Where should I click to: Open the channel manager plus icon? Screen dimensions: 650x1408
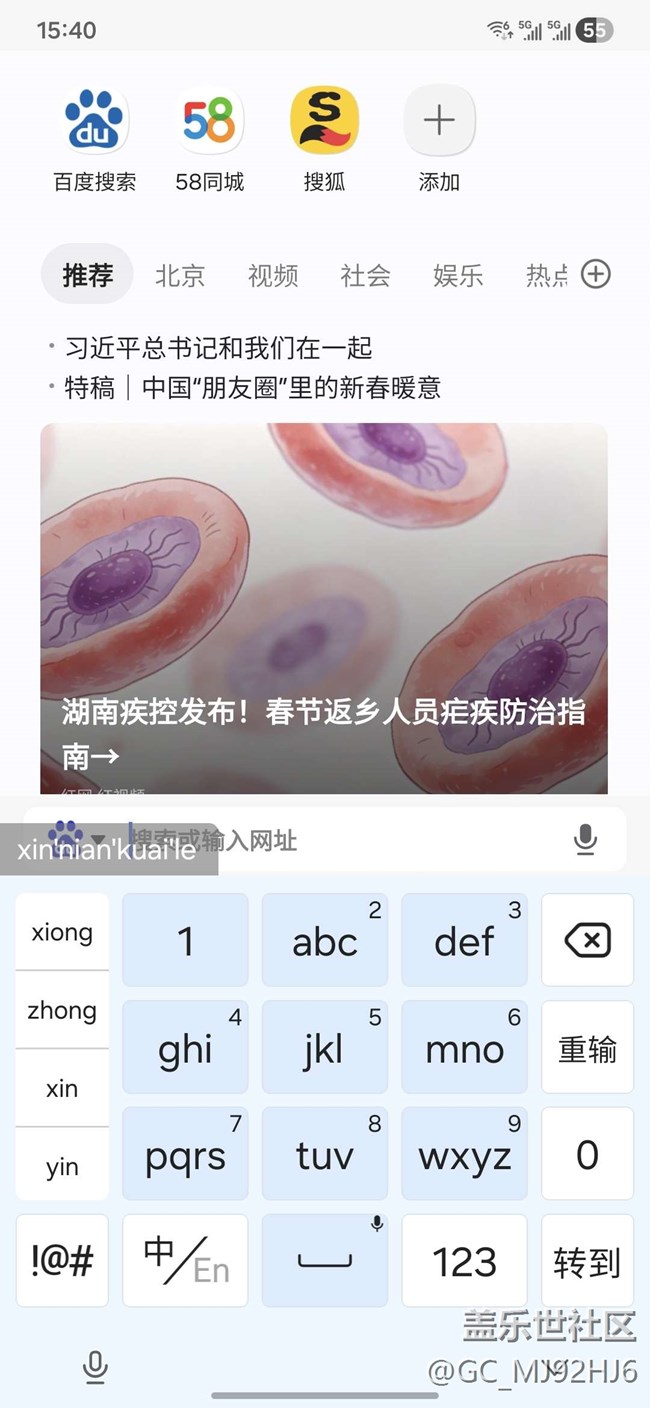(596, 274)
